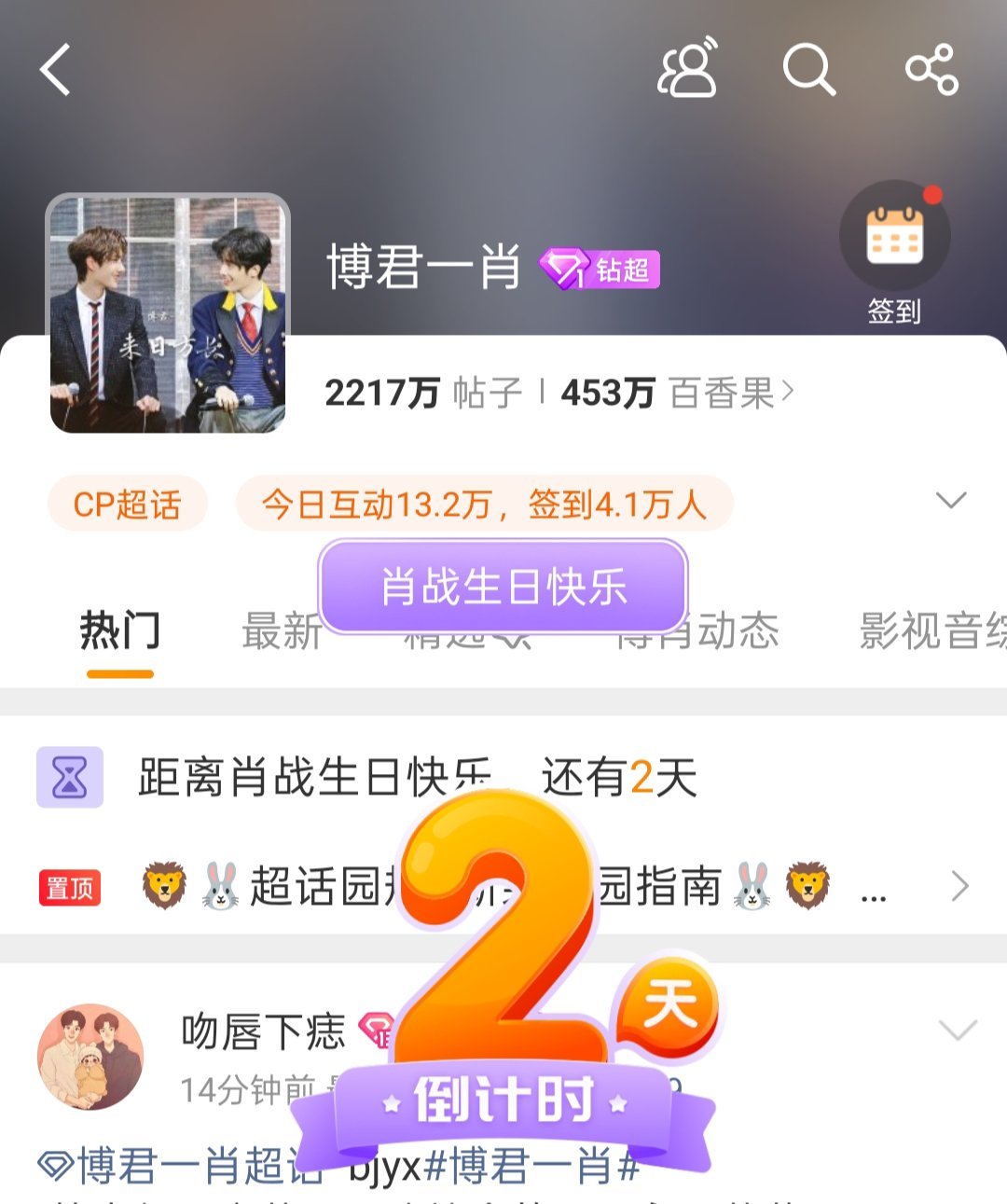1007x1204 pixels.
Task: Expand options on 吻唇下痣's post
Action: (x=957, y=1030)
